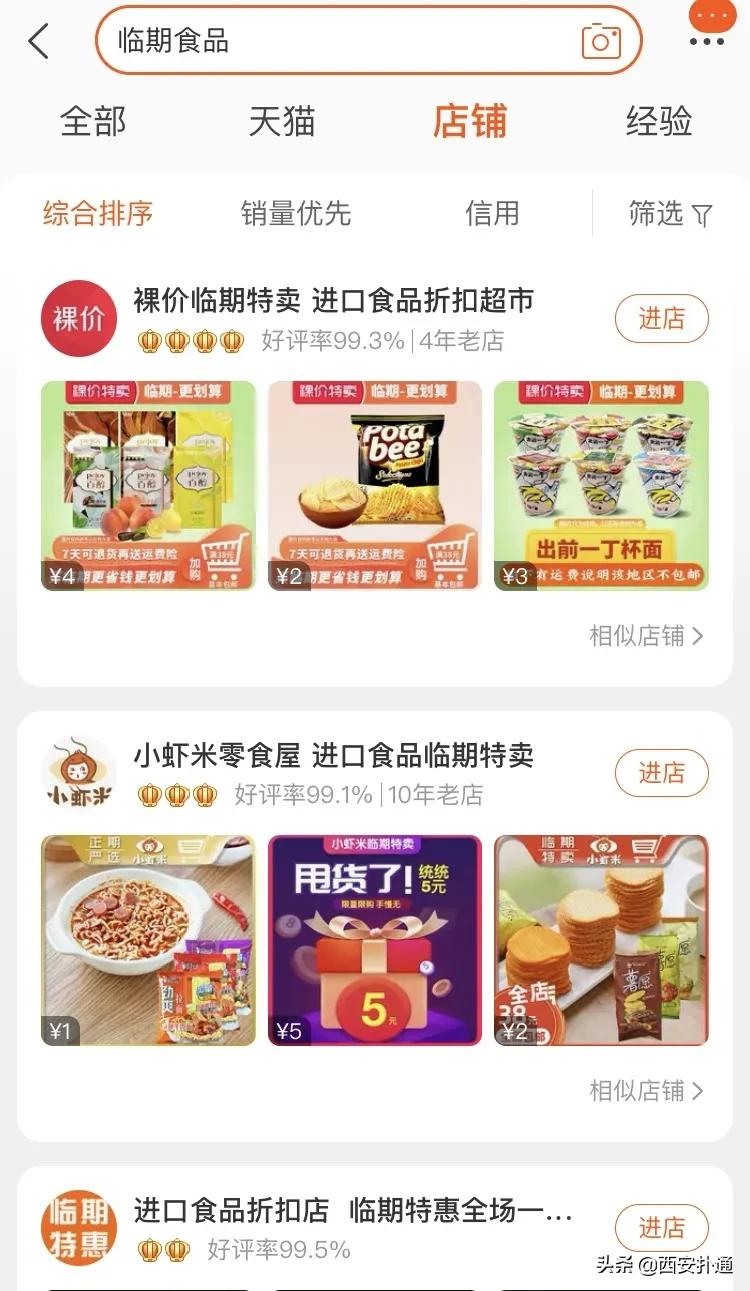This screenshot has width=750, height=1291.
Task: Click the 裸价 shop logo
Action: click(x=79, y=318)
